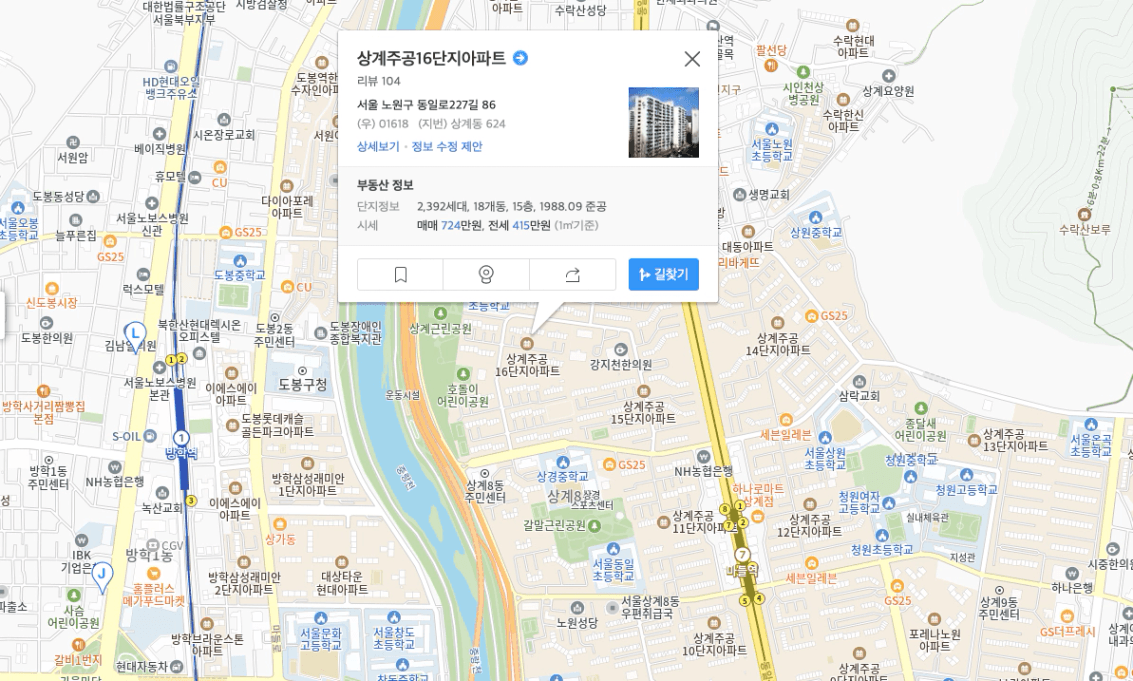Image resolution: width=1133 pixels, height=681 pixels.
Task: Close the 상계주공16단지아파트 info popup
Action: pos(692,59)
